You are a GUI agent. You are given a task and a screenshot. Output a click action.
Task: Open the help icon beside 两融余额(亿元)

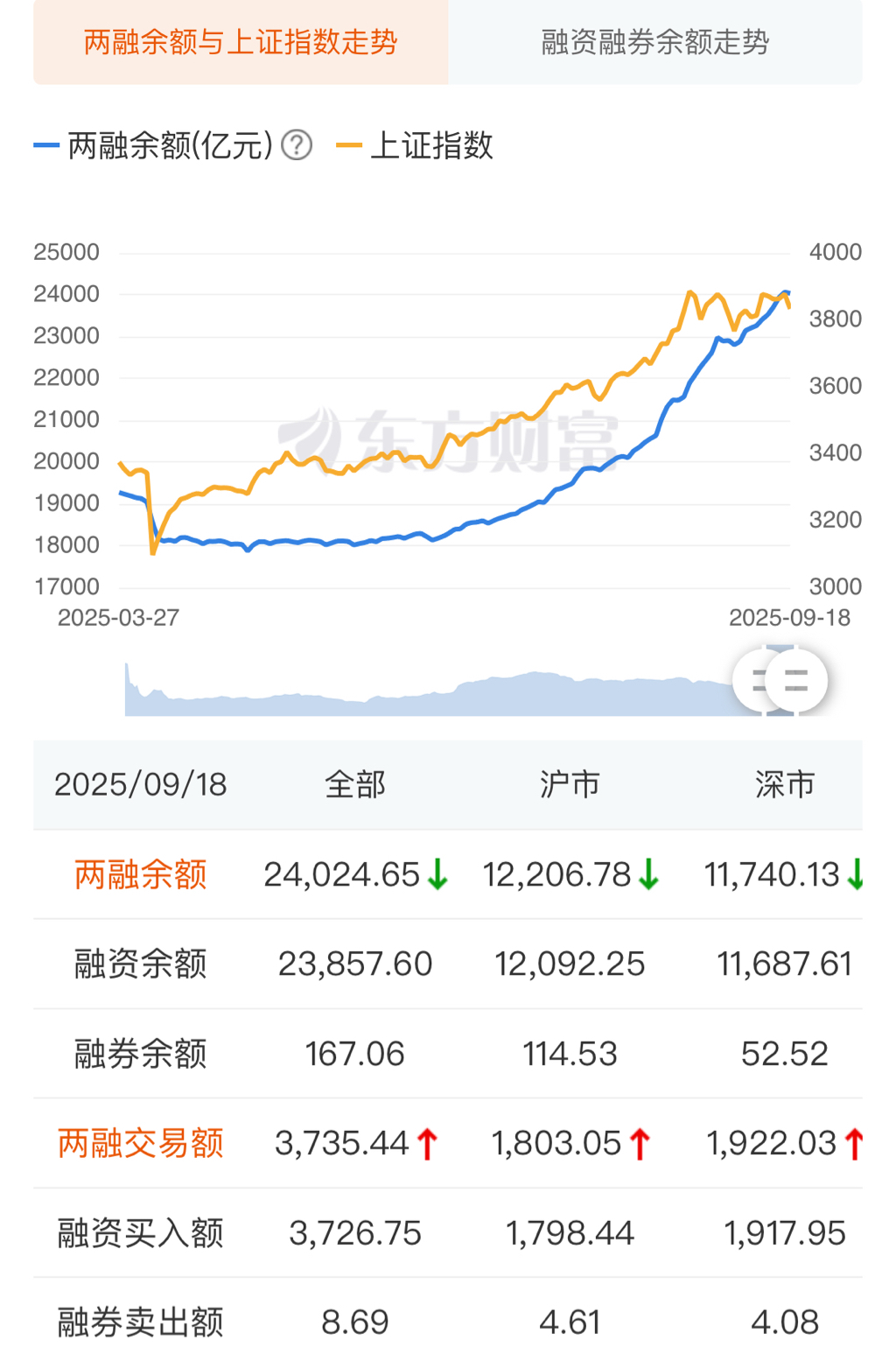[x=297, y=145]
